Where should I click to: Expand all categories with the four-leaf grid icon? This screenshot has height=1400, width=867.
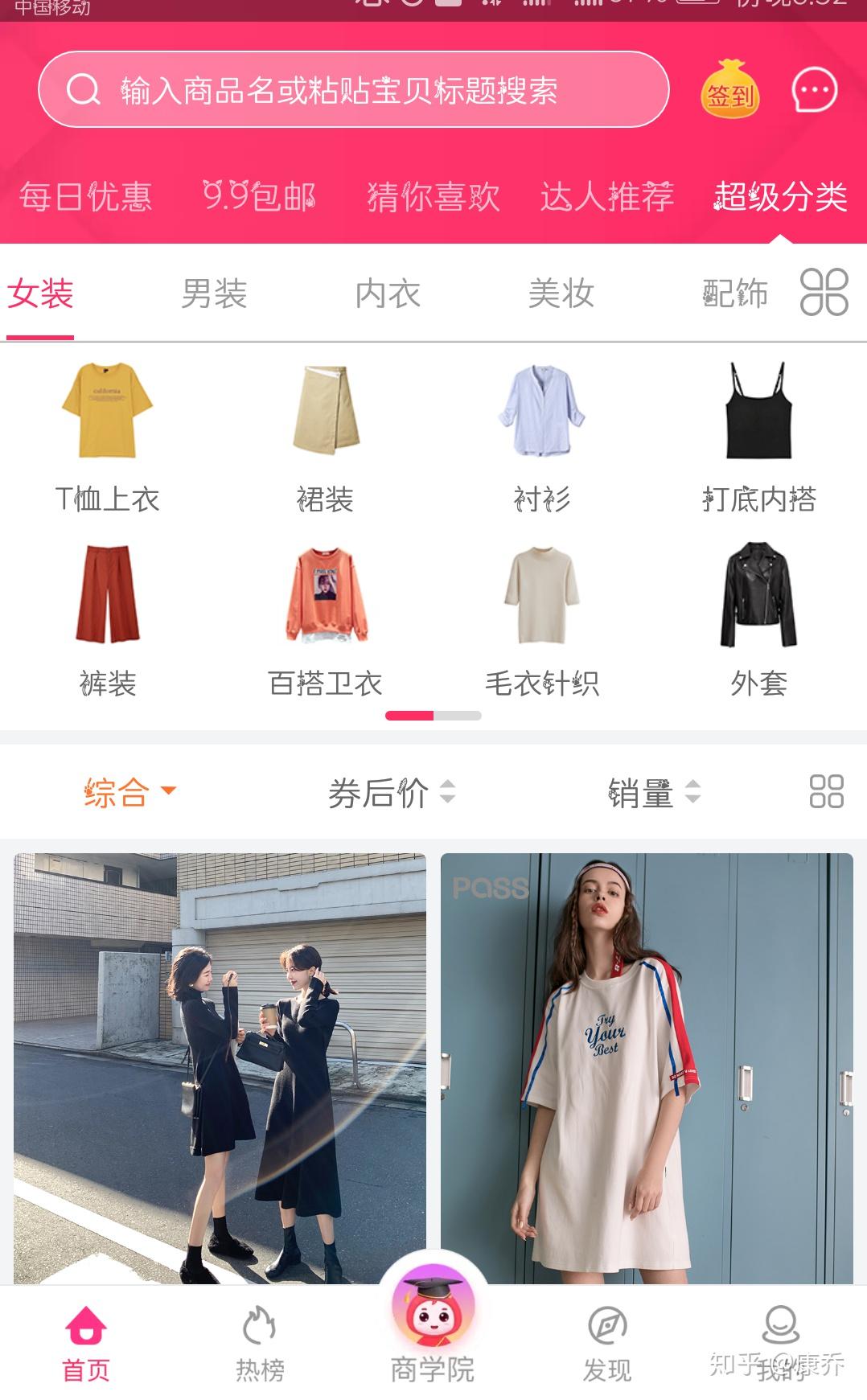pos(824,292)
